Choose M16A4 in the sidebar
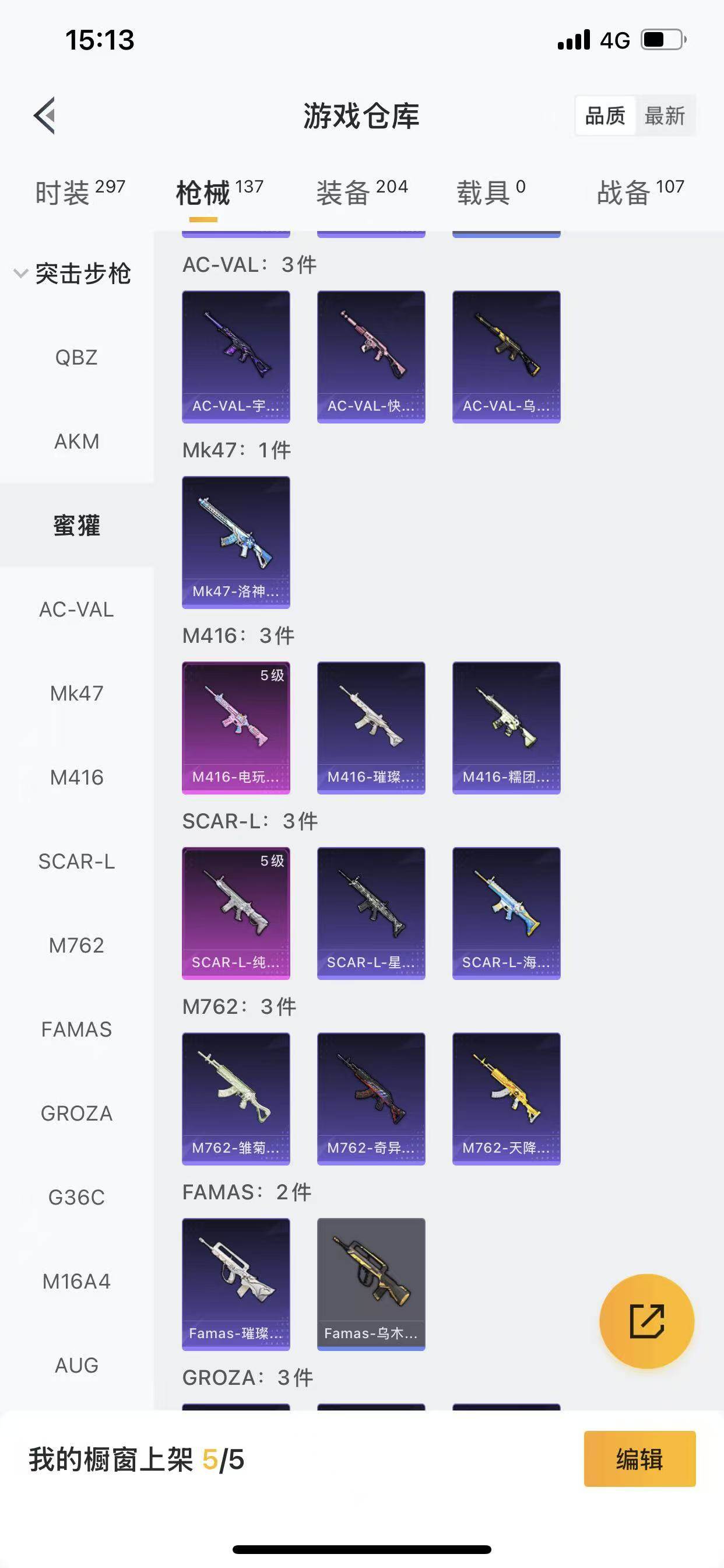This screenshot has width=724, height=1568. pyautogui.click(x=76, y=1282)
